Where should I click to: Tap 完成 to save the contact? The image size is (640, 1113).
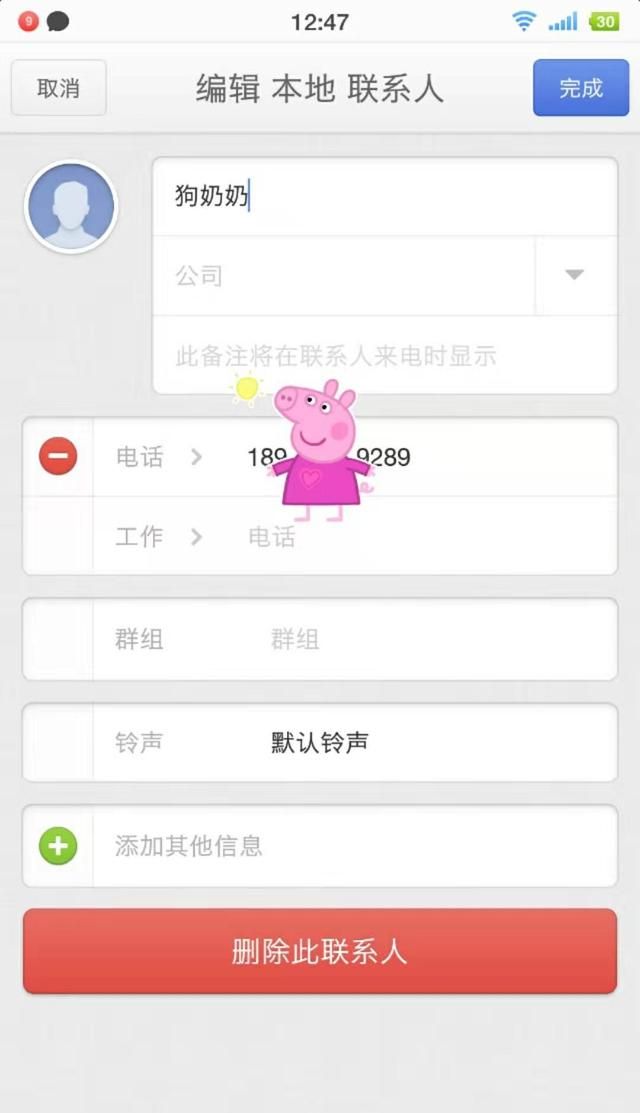580,88
